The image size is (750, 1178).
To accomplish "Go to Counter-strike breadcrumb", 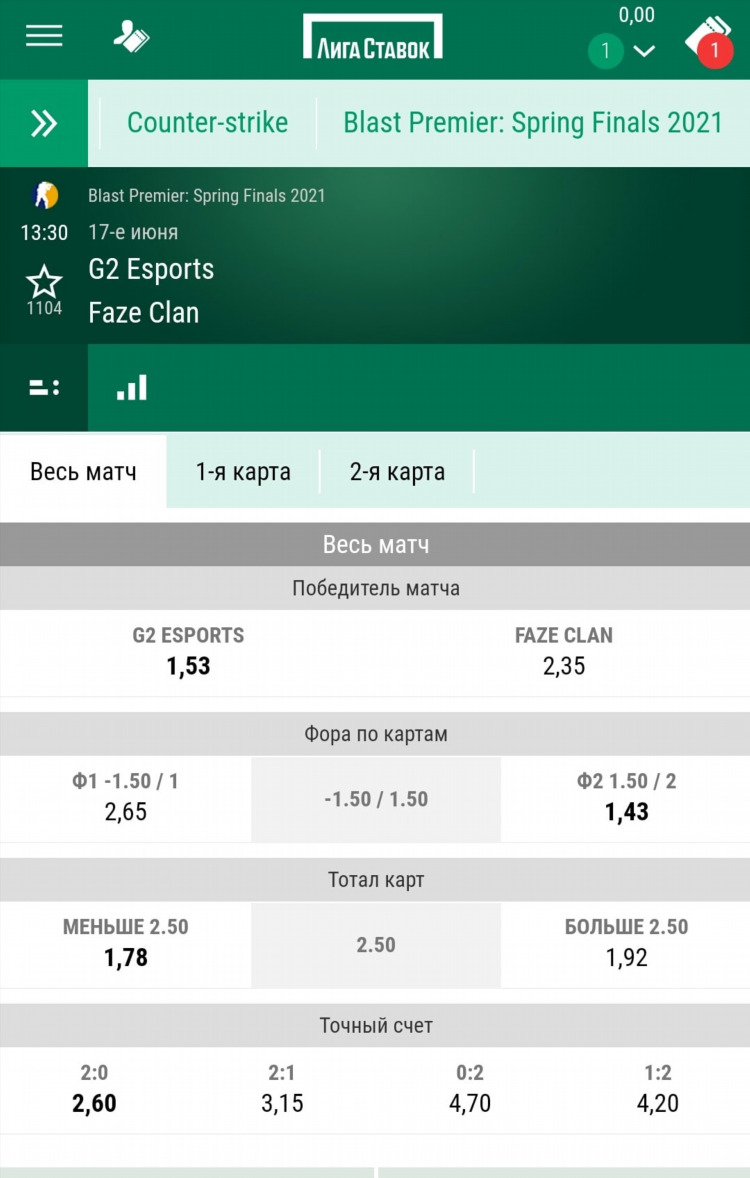I will 207,123.
